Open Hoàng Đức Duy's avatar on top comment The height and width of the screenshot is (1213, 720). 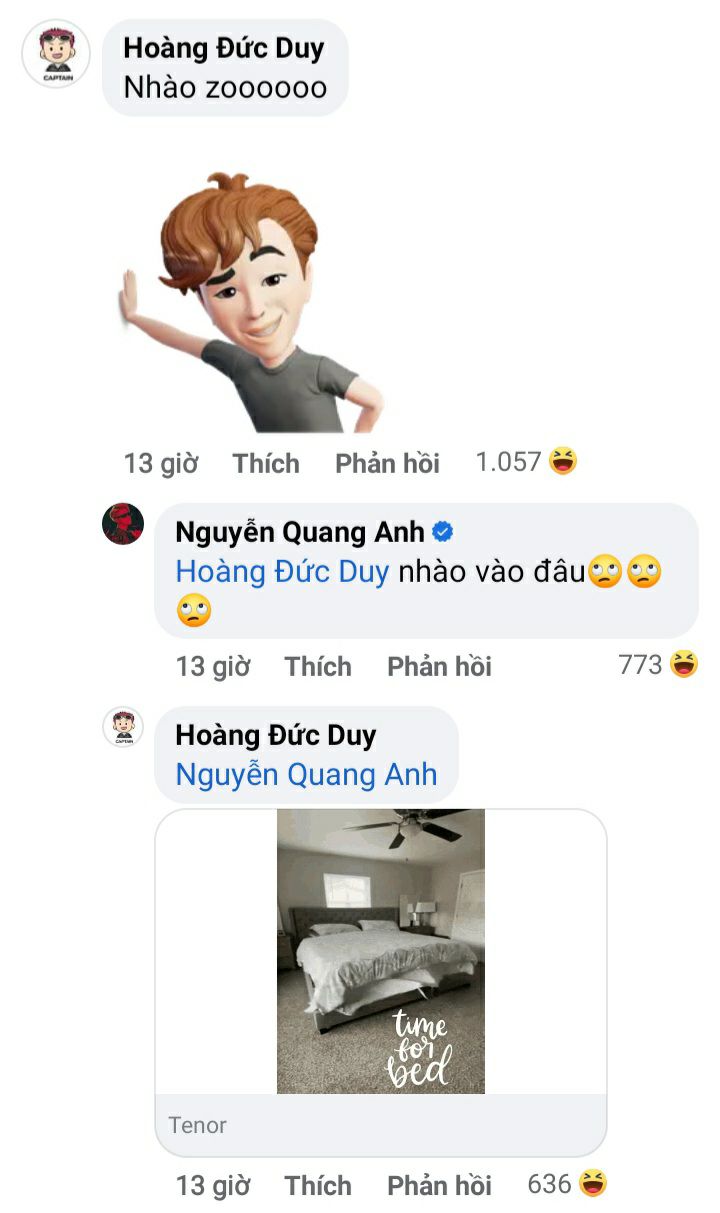point(56,53)
